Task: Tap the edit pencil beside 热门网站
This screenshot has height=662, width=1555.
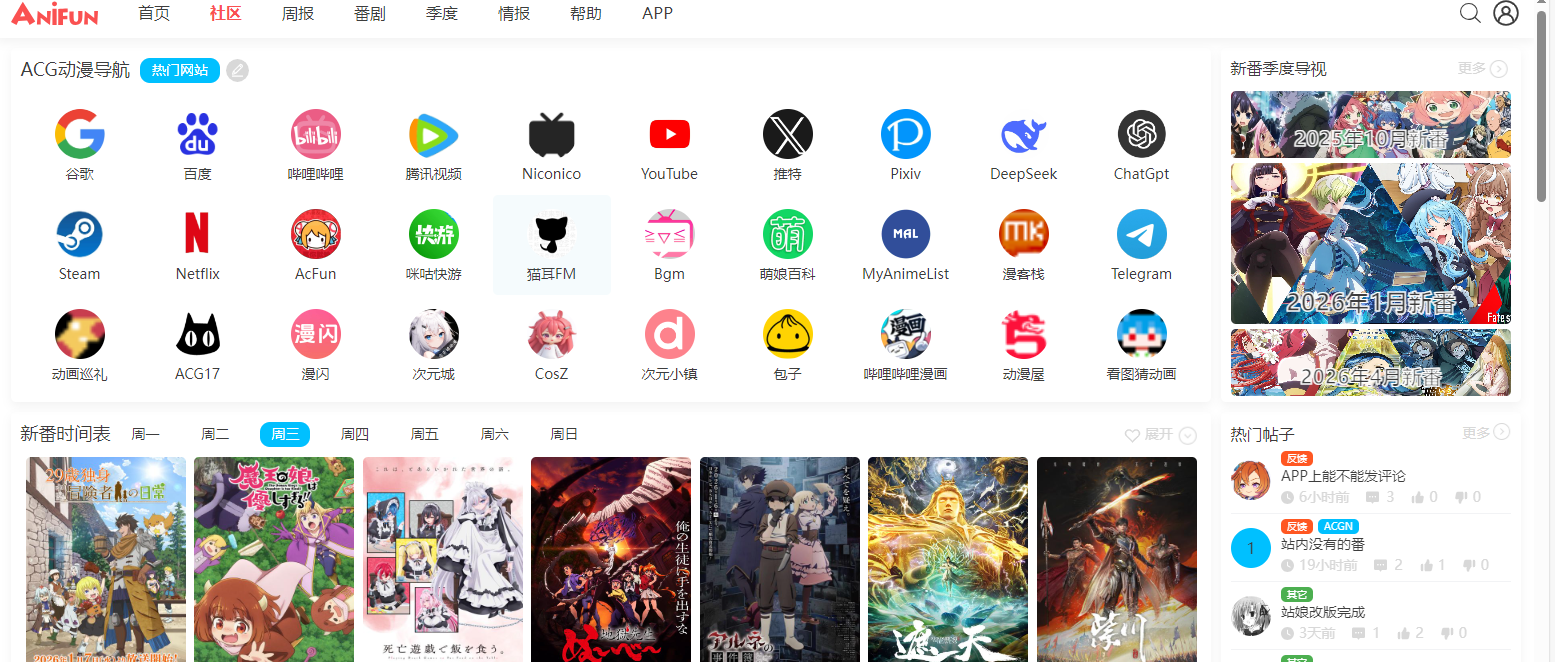Action: pos(237,70)
